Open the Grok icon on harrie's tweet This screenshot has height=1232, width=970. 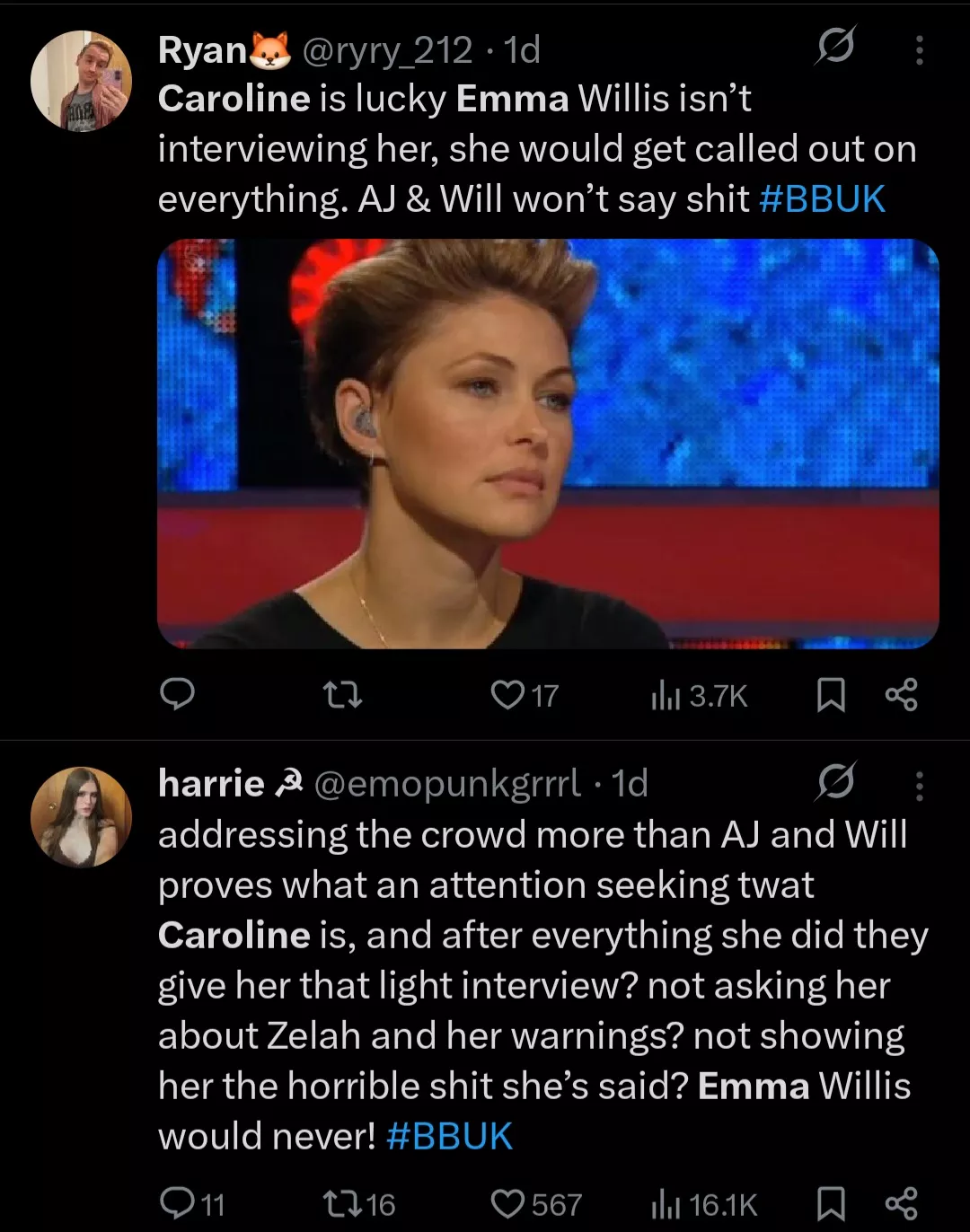click(x=834, y=782)
